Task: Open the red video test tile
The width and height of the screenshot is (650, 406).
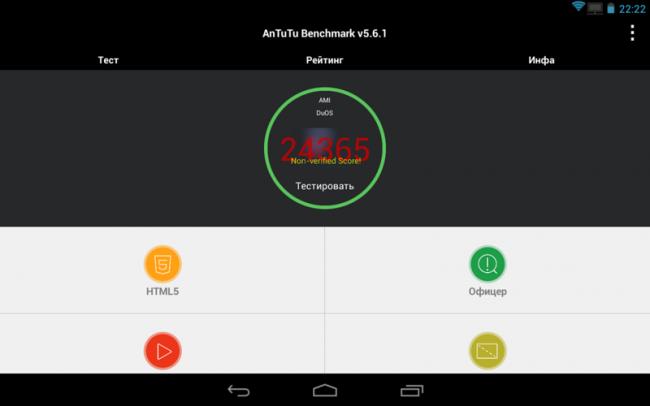Action: point(162,352)
